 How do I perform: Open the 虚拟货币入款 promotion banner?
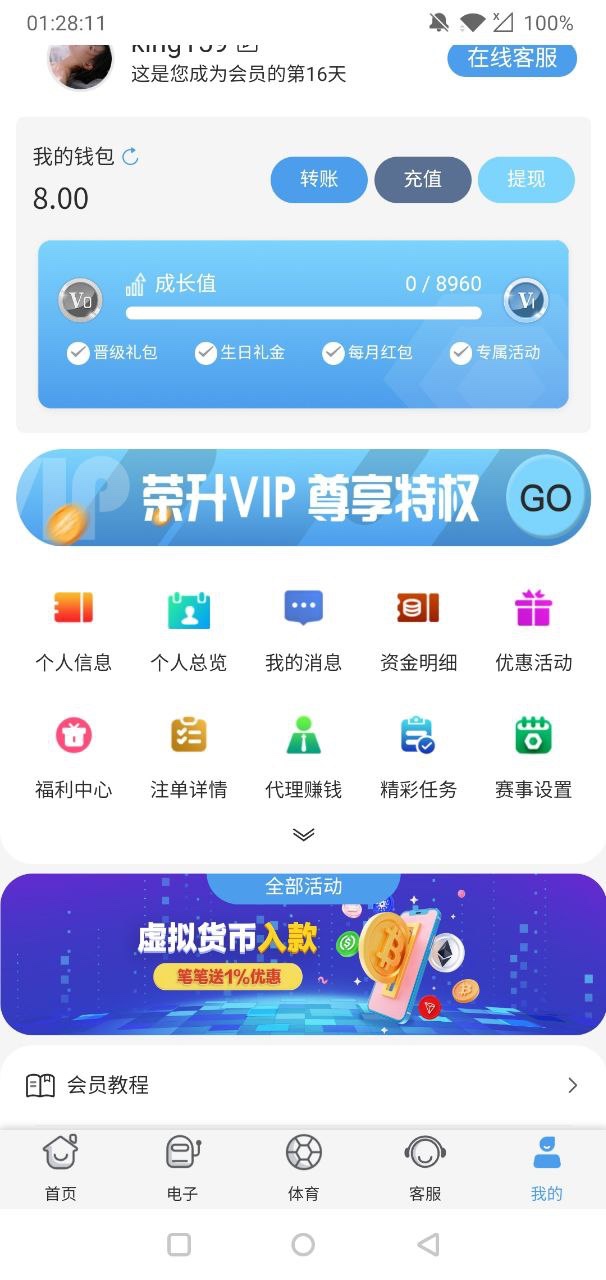(303, 960)
